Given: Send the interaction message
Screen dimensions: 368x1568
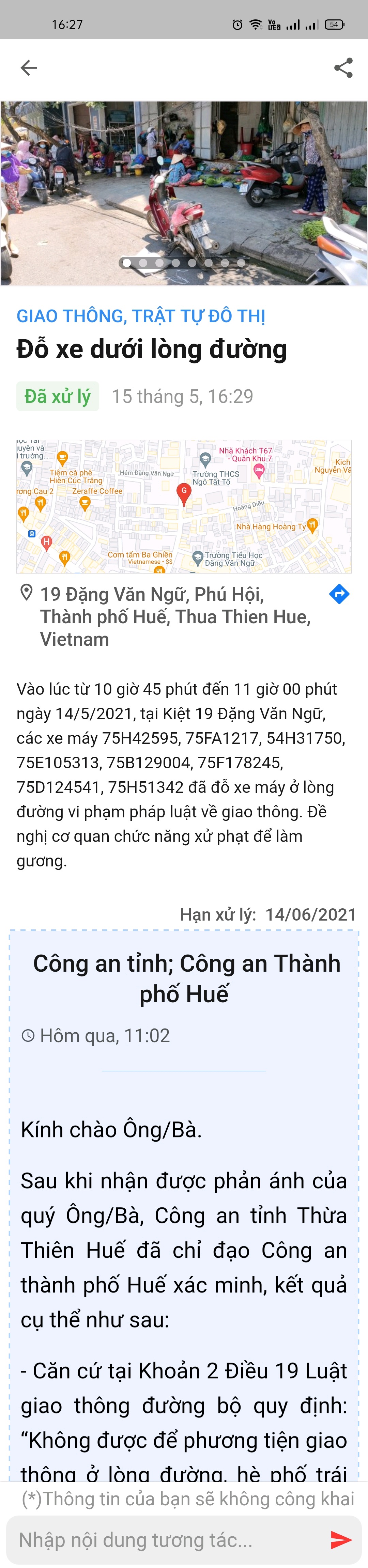Looking at the screenshot, I should click(x=341, y=1540).
